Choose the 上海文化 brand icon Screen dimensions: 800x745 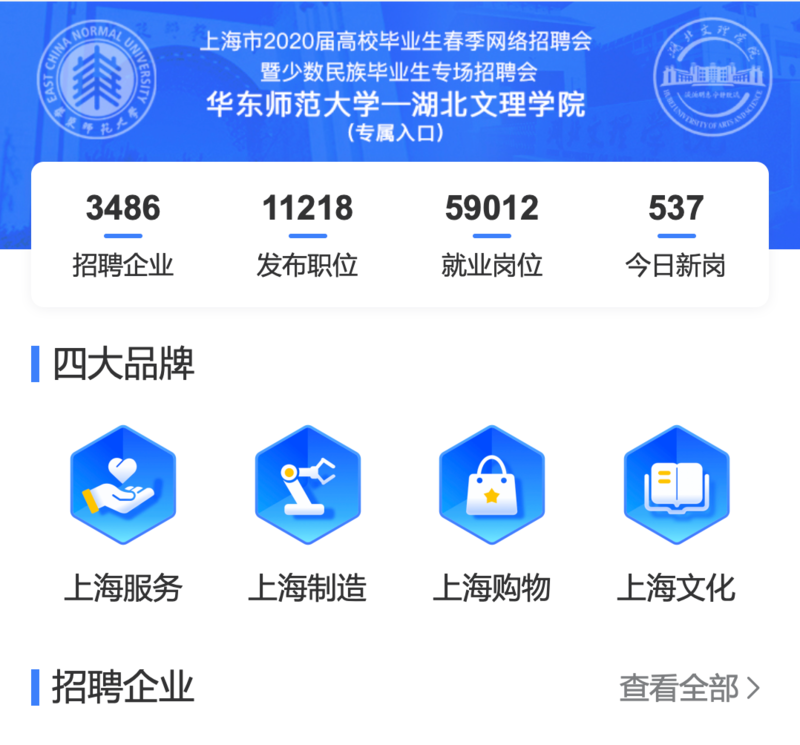[x=676, y=485]
